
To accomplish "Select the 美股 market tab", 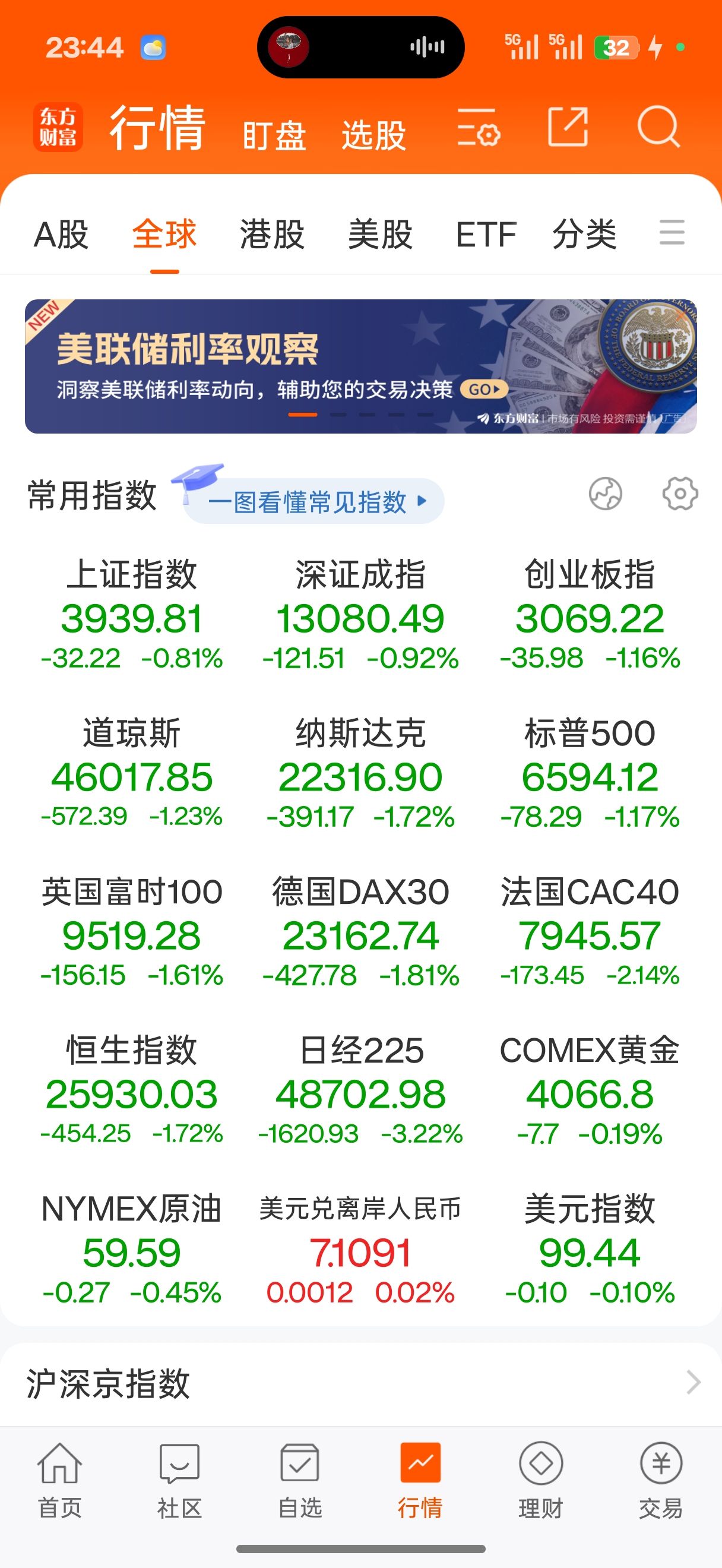I will tap(380, 235).
